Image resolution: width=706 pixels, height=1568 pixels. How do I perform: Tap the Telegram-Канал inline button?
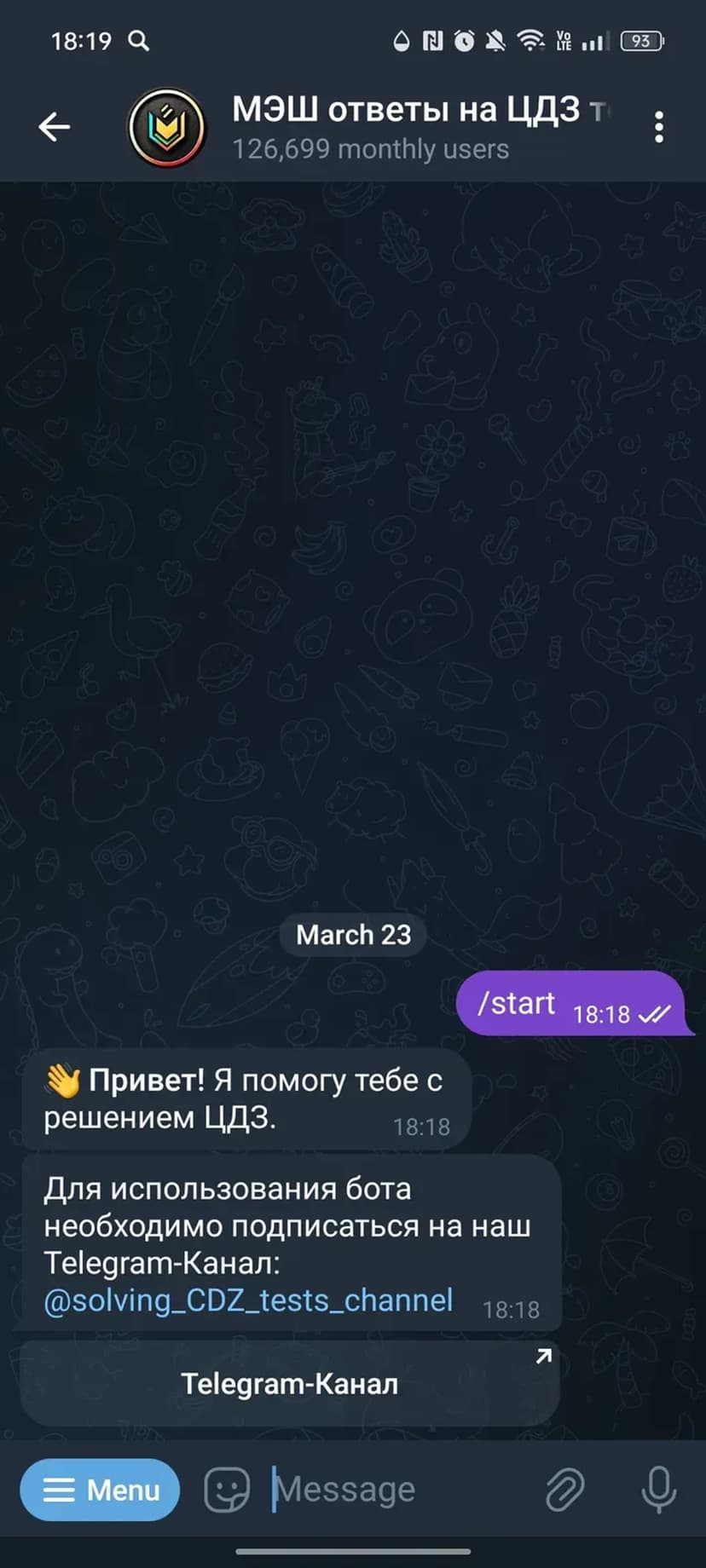tap(290, 1383)
